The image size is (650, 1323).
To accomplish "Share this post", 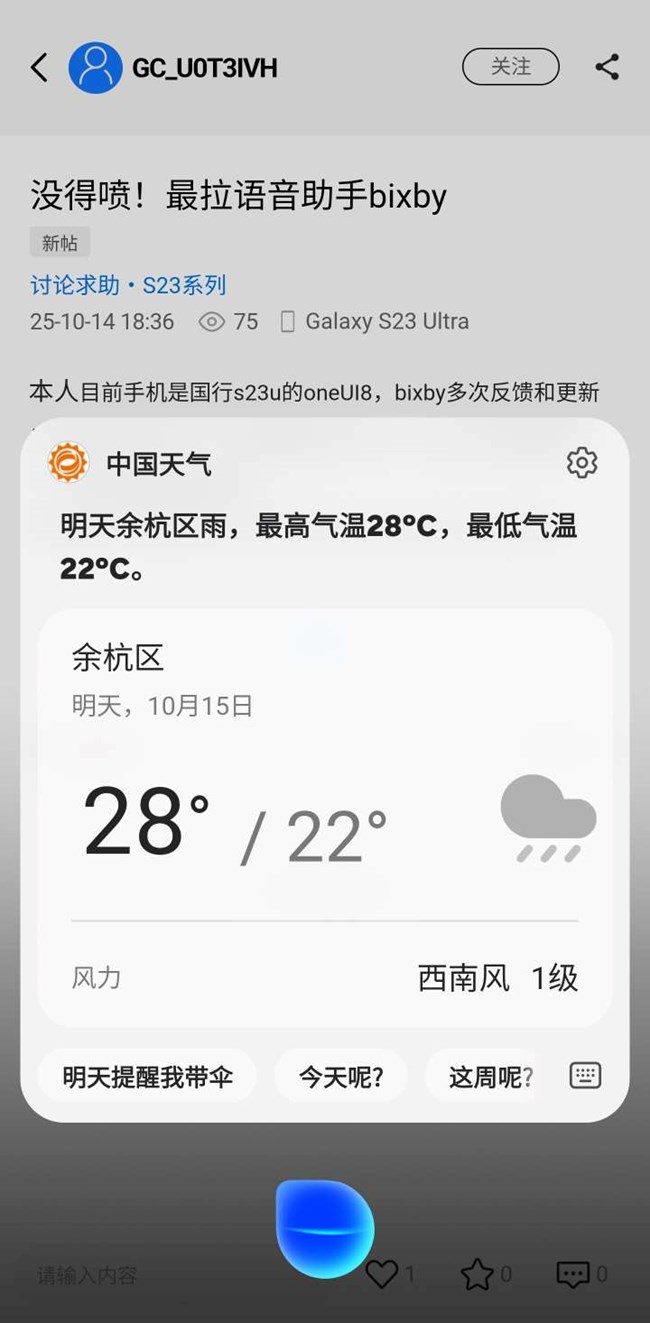I will (x=607, y=67).
